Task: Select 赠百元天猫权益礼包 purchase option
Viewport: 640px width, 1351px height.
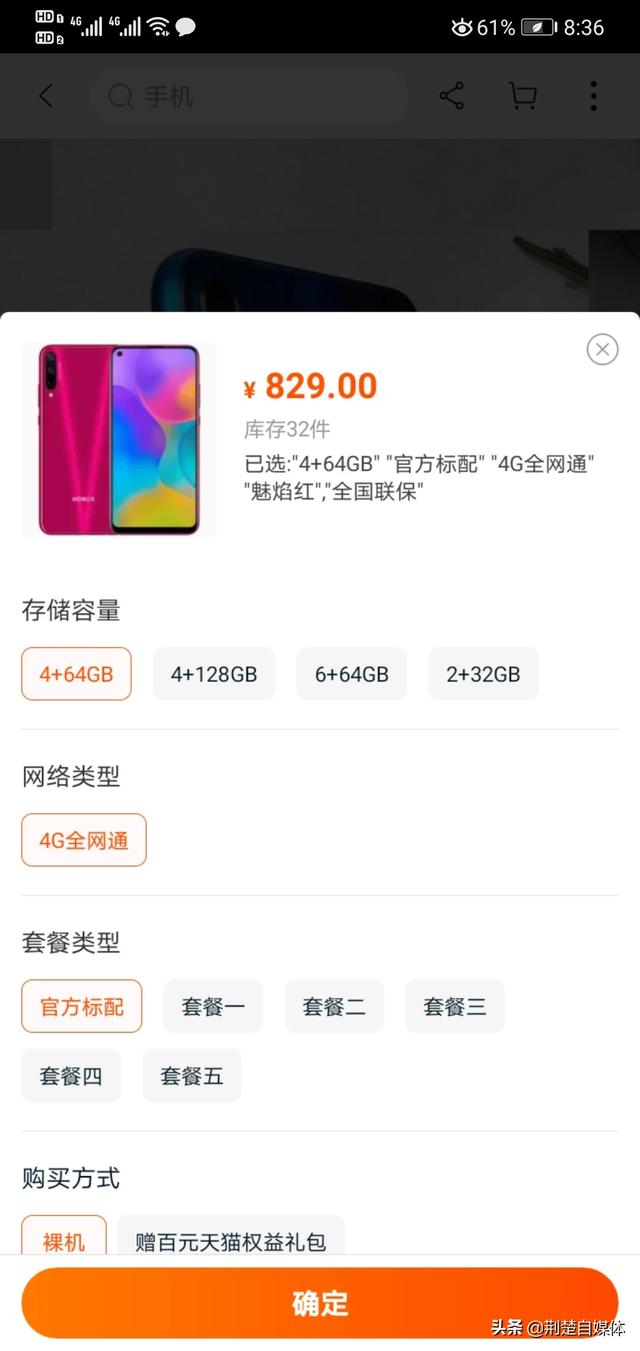Action: 231,1236
